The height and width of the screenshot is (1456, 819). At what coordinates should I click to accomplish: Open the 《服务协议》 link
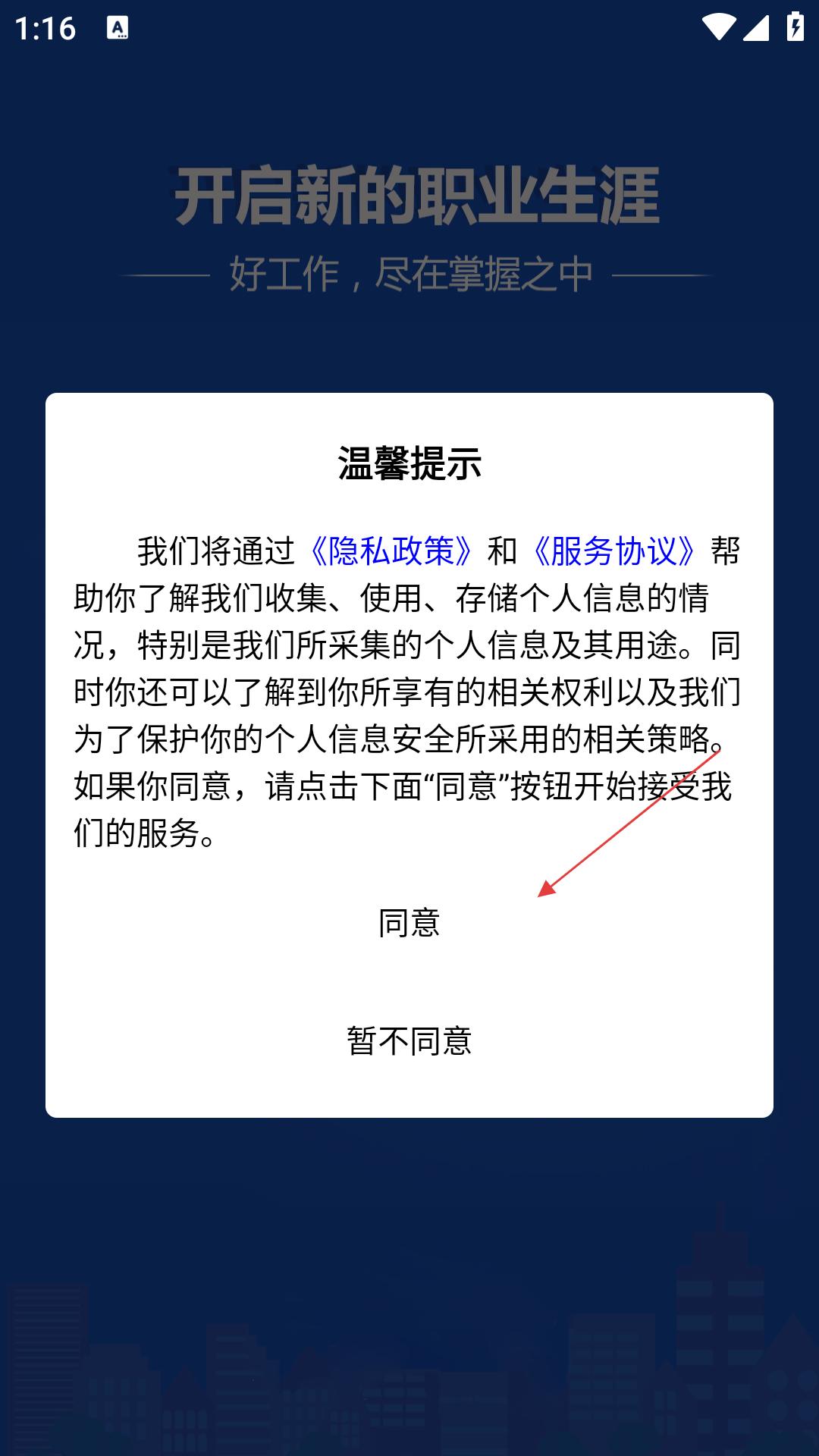tap(613, 551)
